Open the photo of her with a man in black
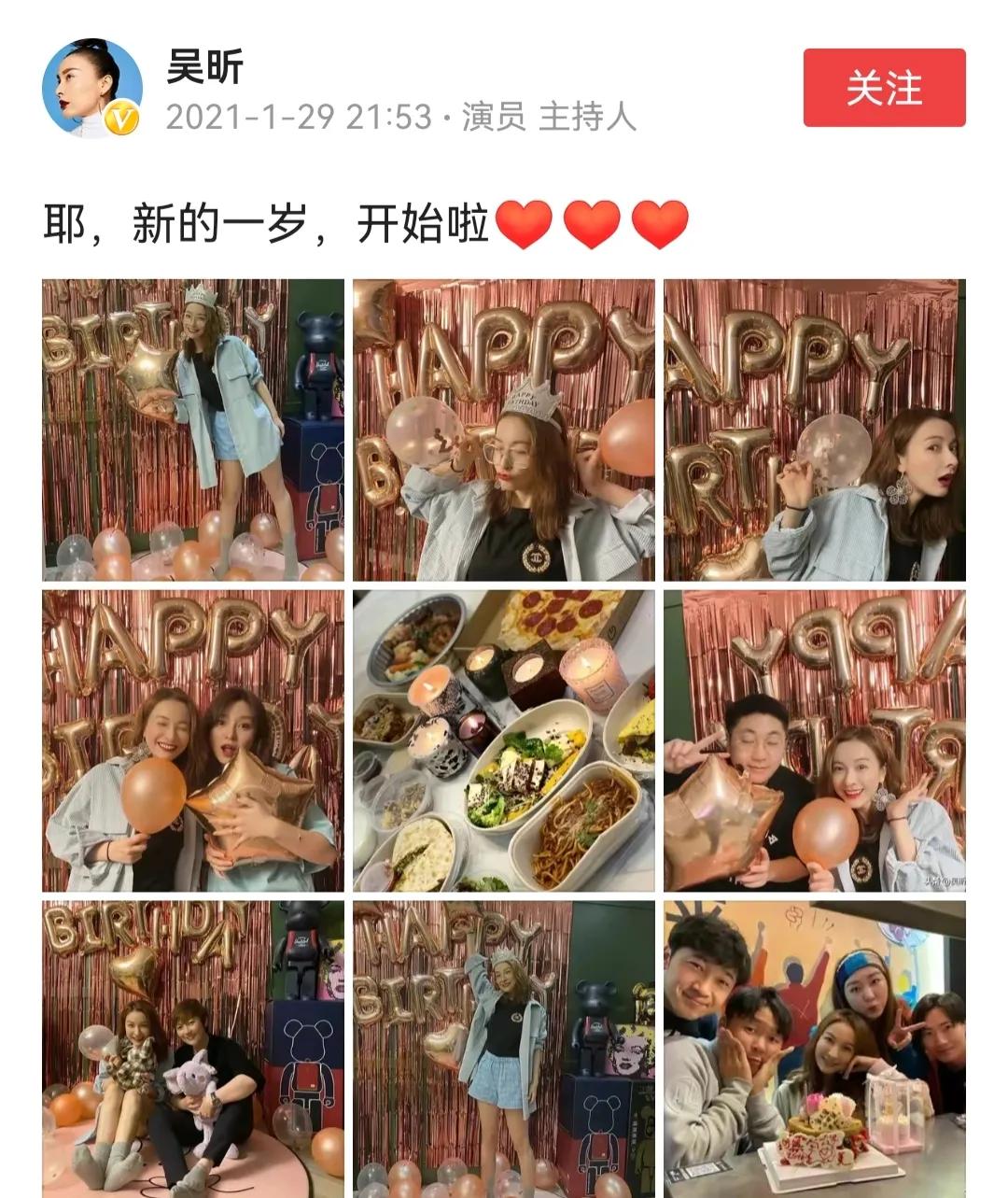This screenshot has height=1198, width=1008. pyautogui.click(x=814, y=740)
